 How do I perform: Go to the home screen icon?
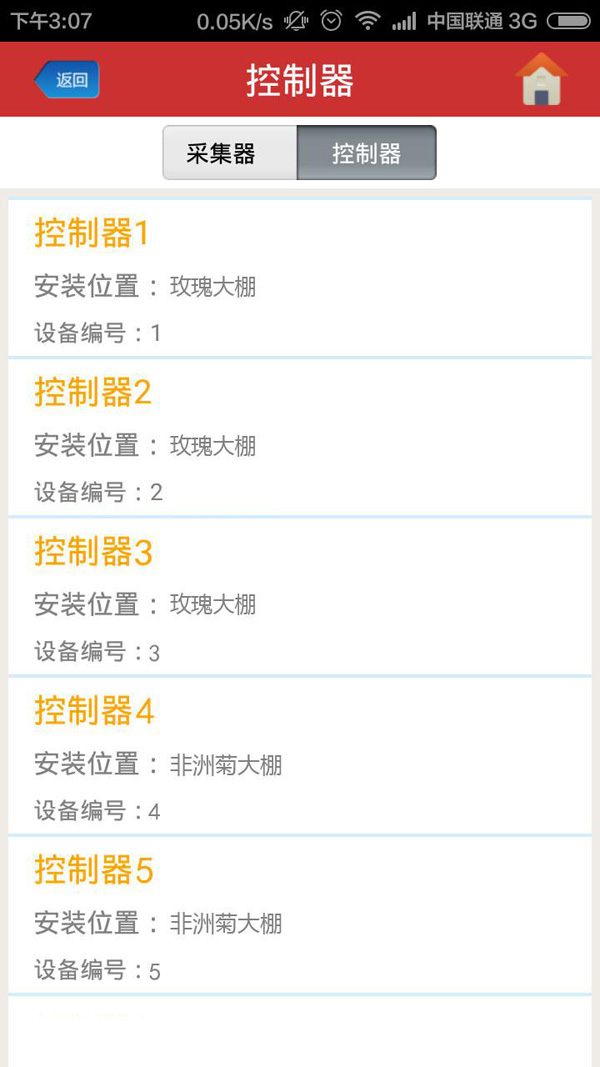(x=541, y=80)
